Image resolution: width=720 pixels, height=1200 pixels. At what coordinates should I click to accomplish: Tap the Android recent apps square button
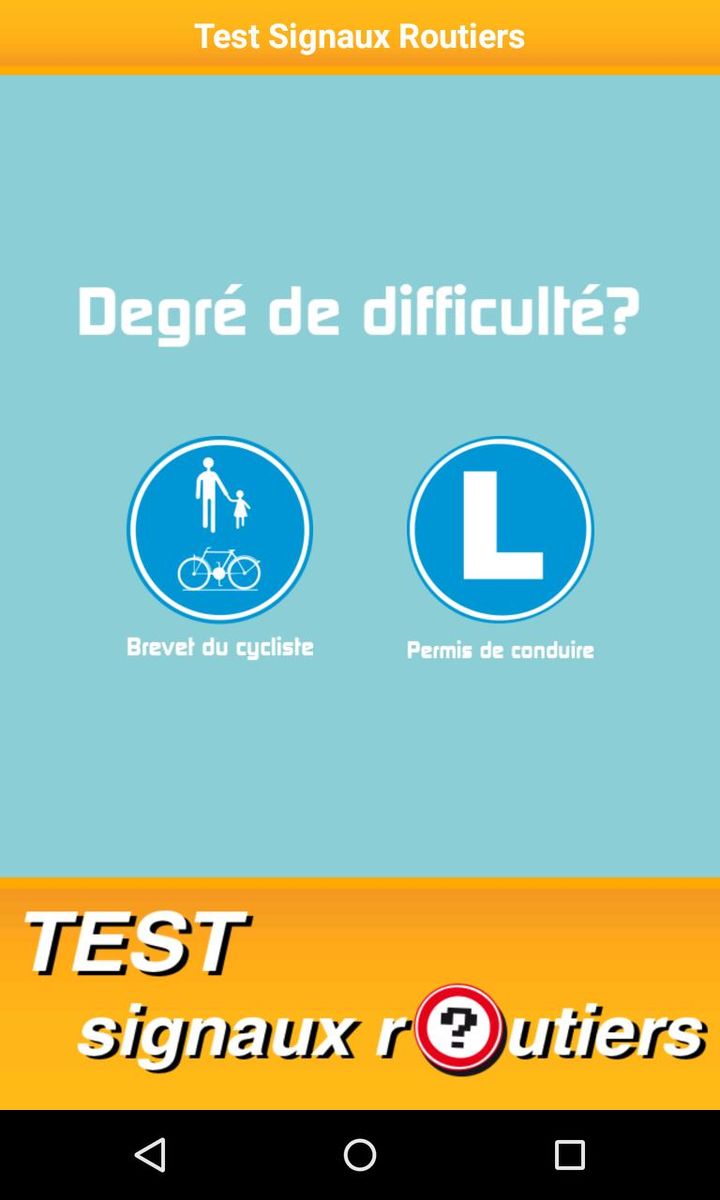click(570, 1155)
